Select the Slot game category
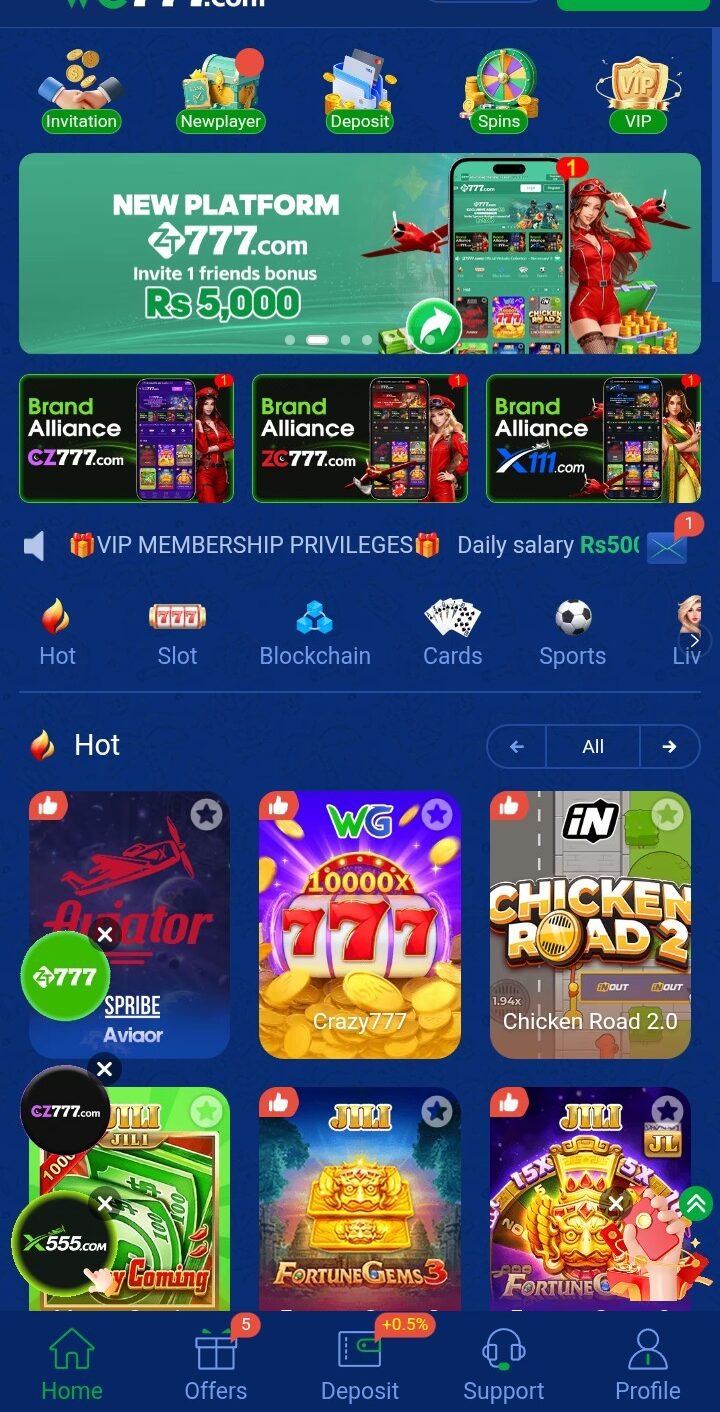The height and width of the screenshot is (1412, 720). coord(177,634)
